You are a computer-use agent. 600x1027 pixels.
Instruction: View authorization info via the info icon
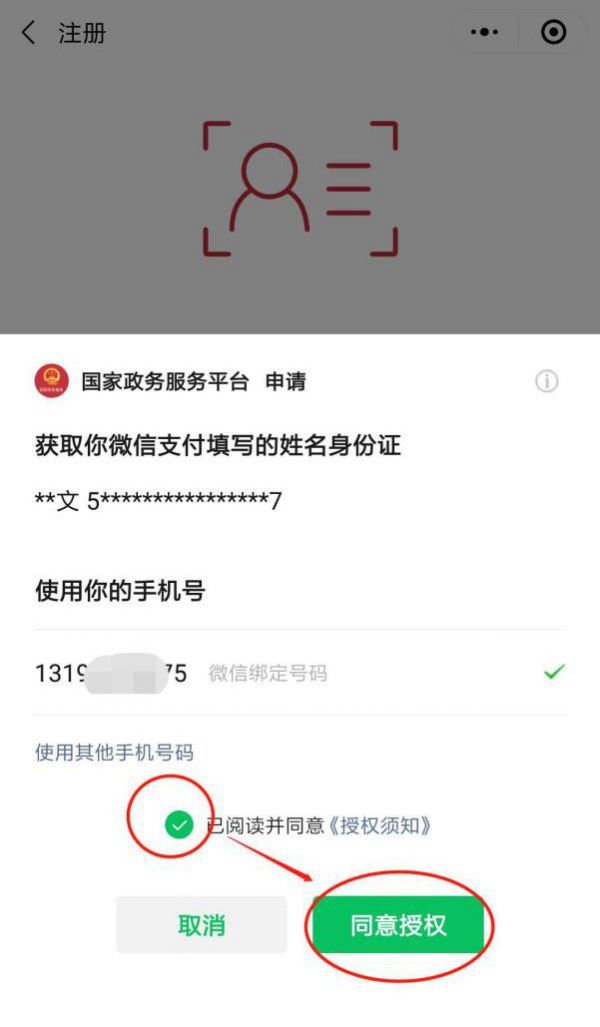546,381
